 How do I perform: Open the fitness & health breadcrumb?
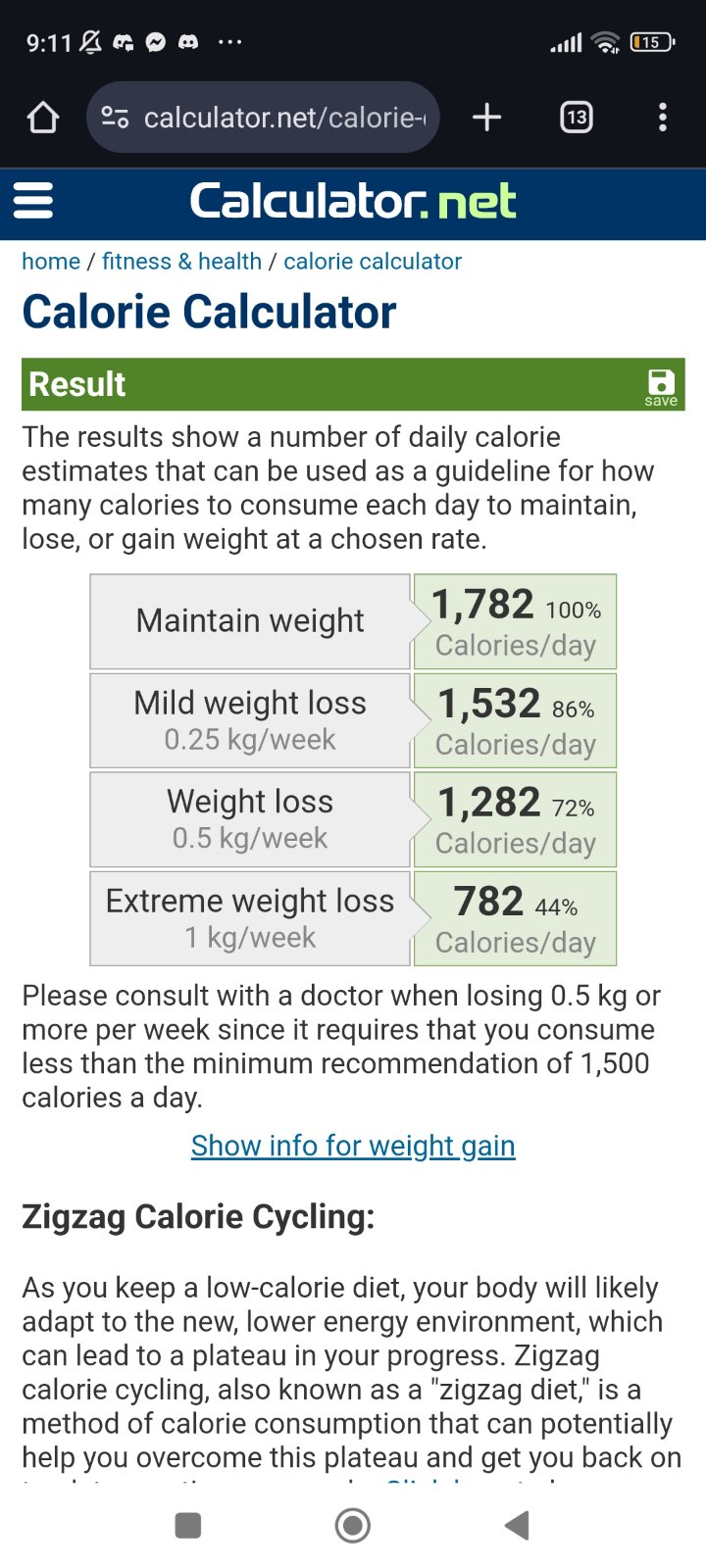click(x=181, y=262)
